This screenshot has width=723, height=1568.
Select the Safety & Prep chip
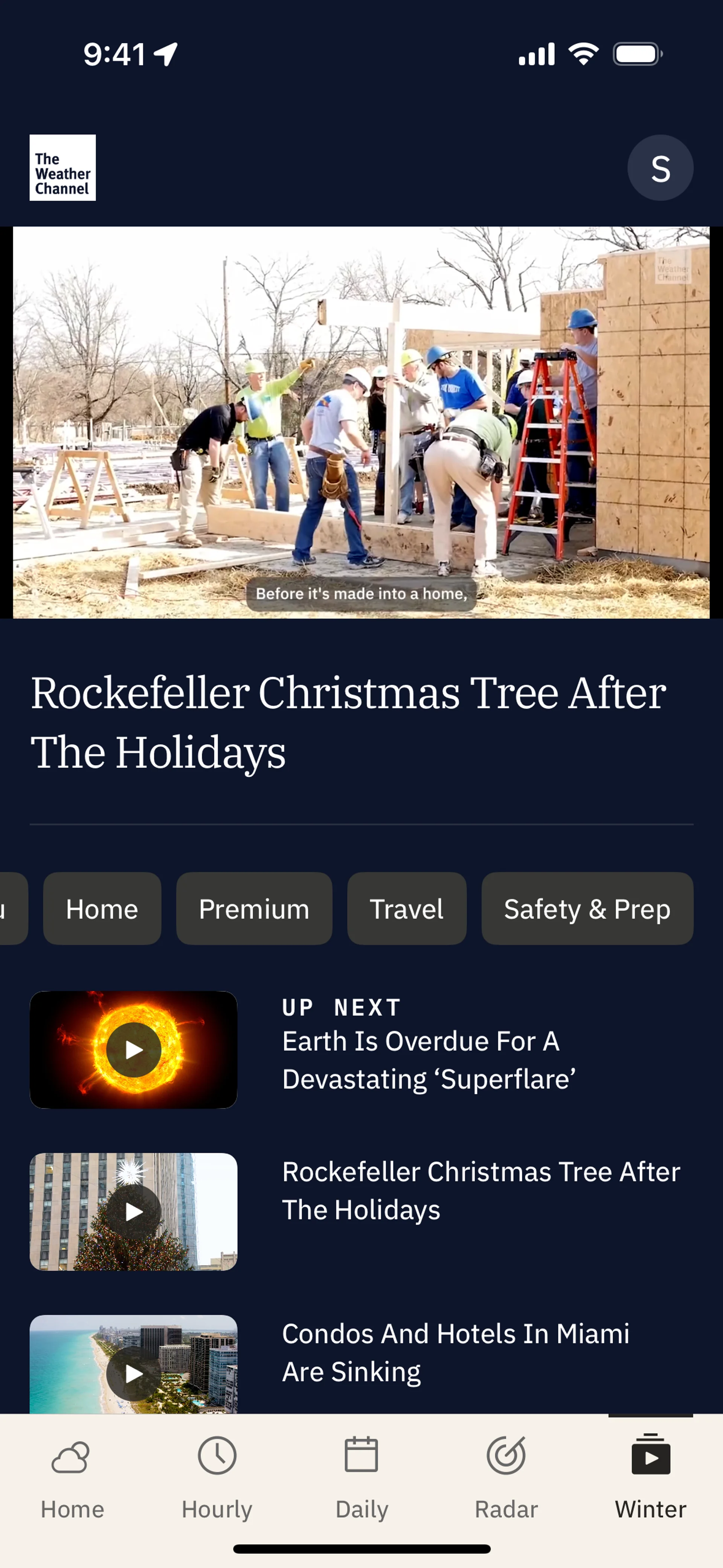tap(587, 909)
